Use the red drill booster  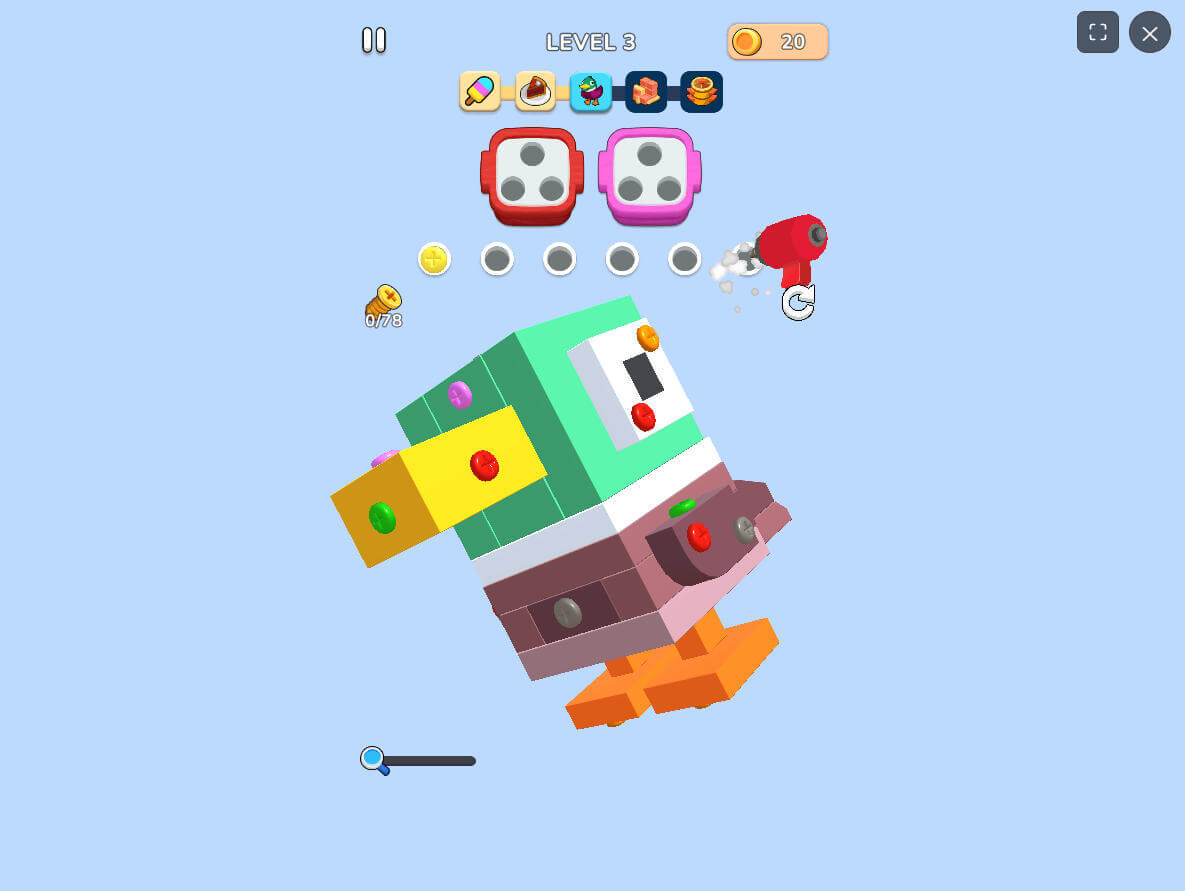click(790, 246)
